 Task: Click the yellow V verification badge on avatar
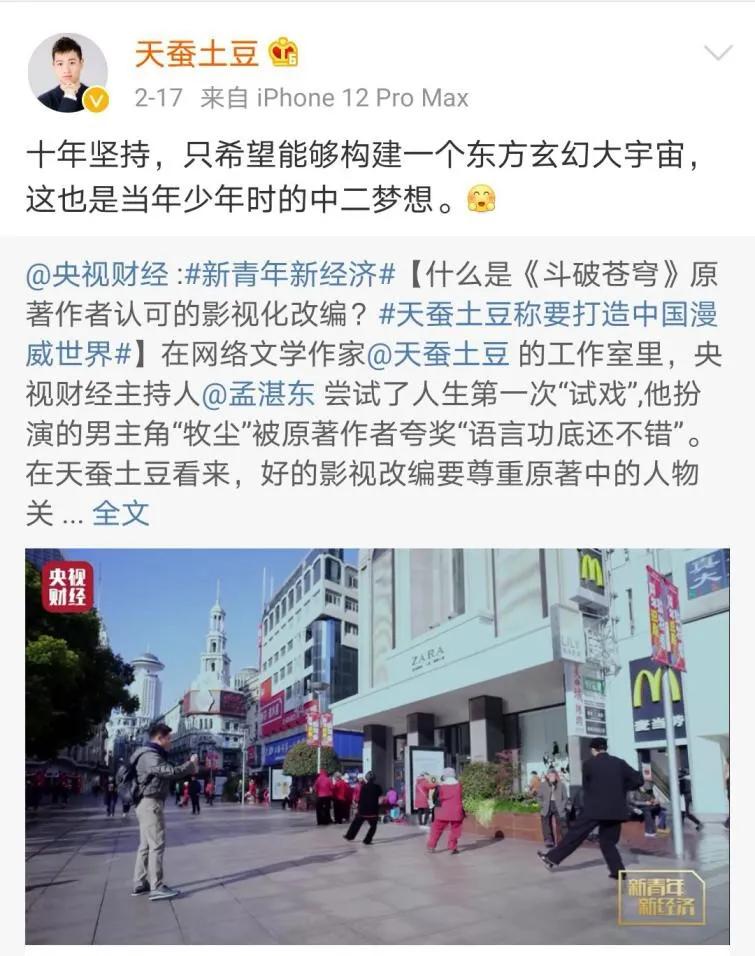[95, 98]
